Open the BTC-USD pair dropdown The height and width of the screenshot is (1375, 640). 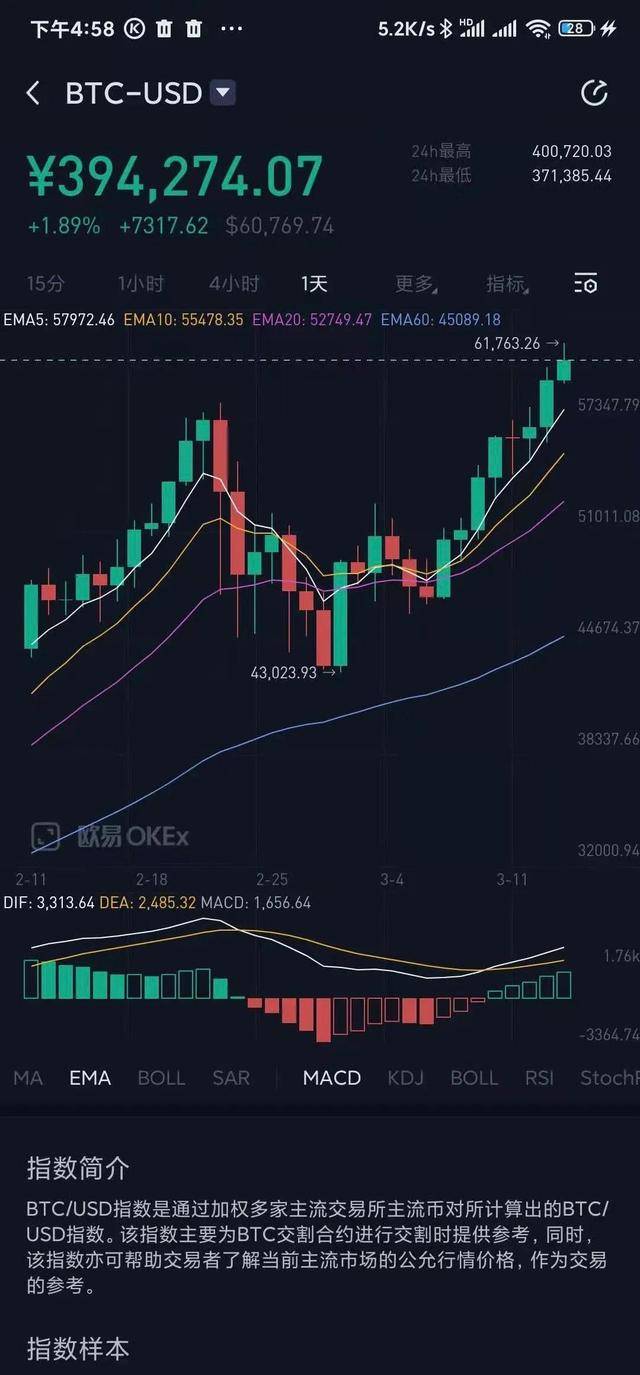point(224,94)
